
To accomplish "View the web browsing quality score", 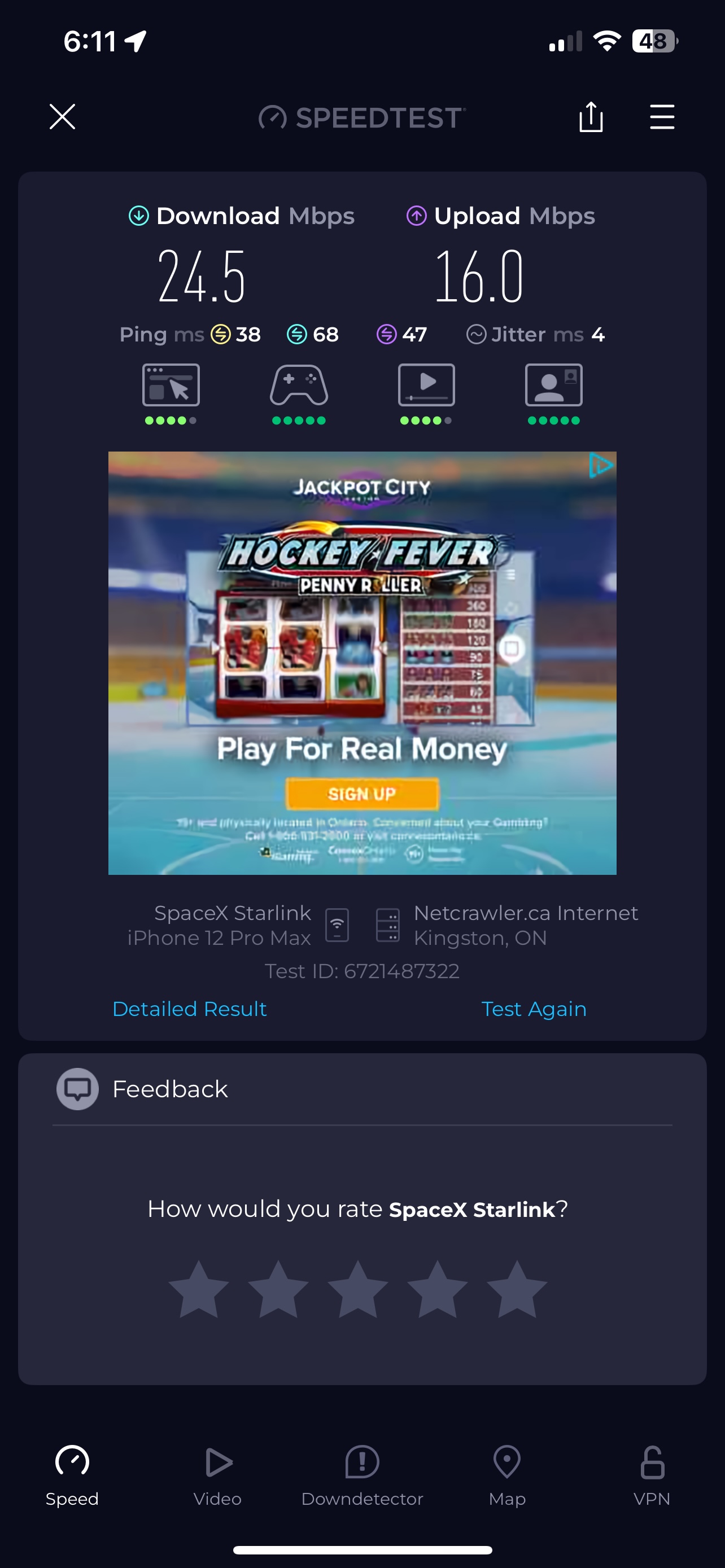I will [x=171, y=392].
